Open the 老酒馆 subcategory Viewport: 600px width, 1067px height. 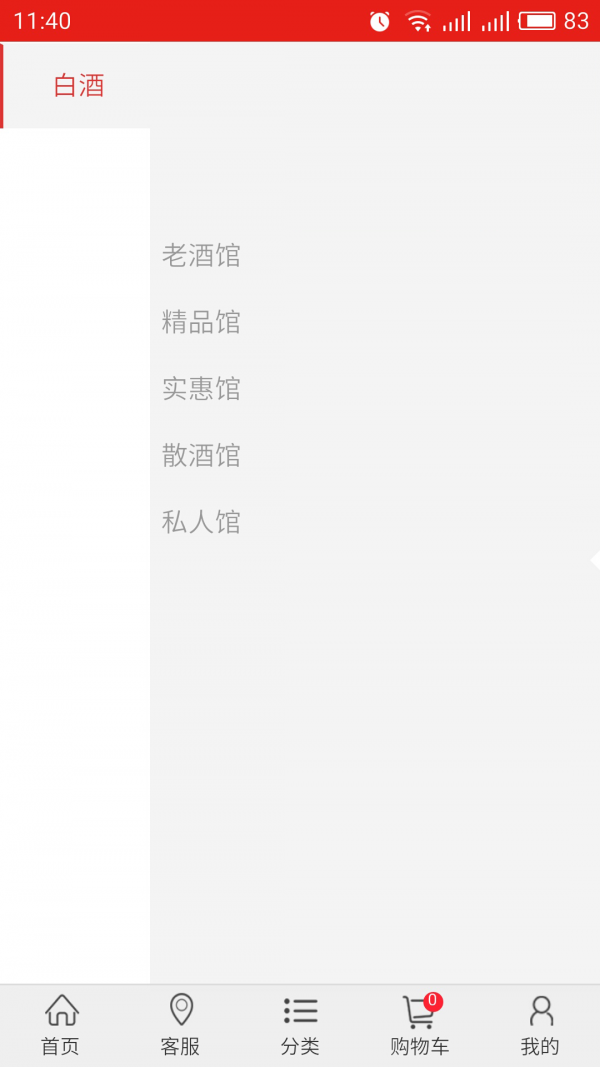click(201, 256)
